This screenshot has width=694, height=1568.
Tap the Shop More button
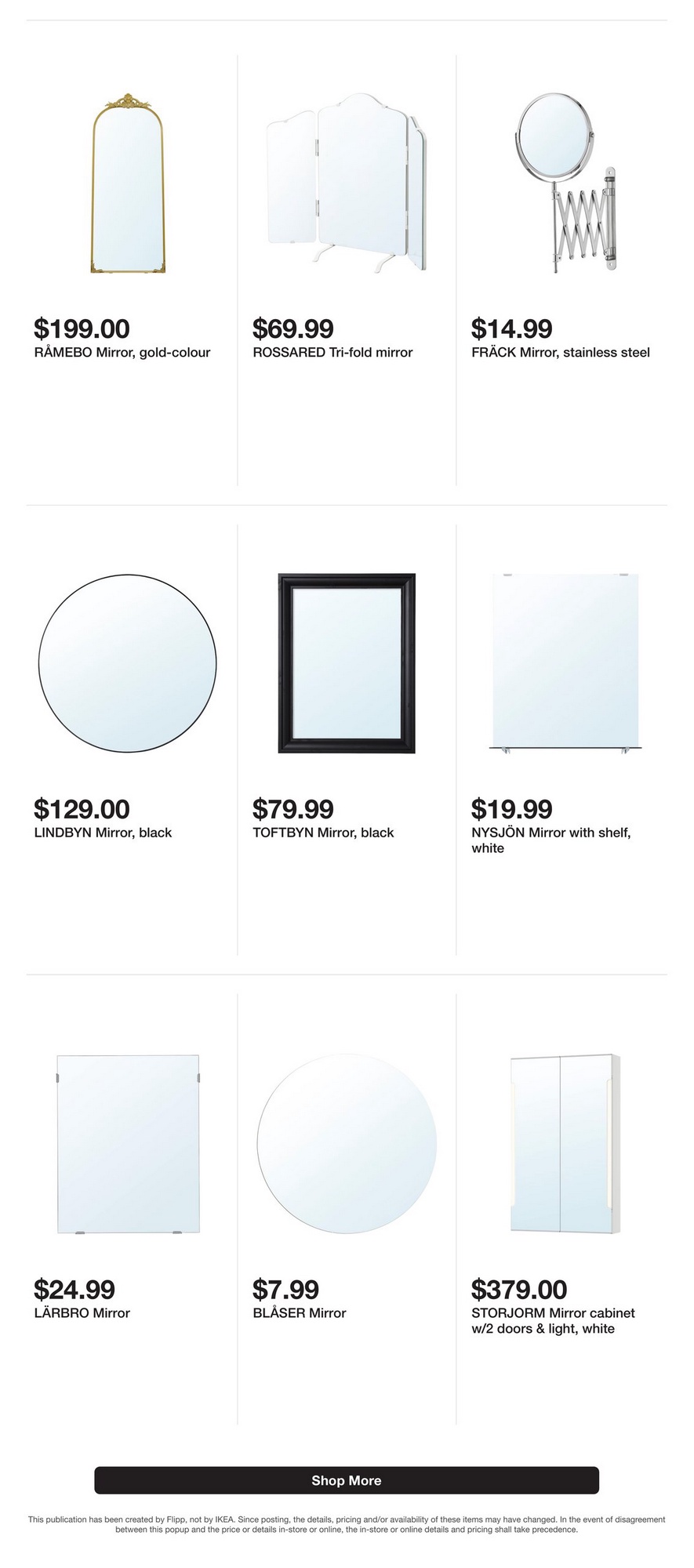pyautogui.click(x=347, y=1480)
